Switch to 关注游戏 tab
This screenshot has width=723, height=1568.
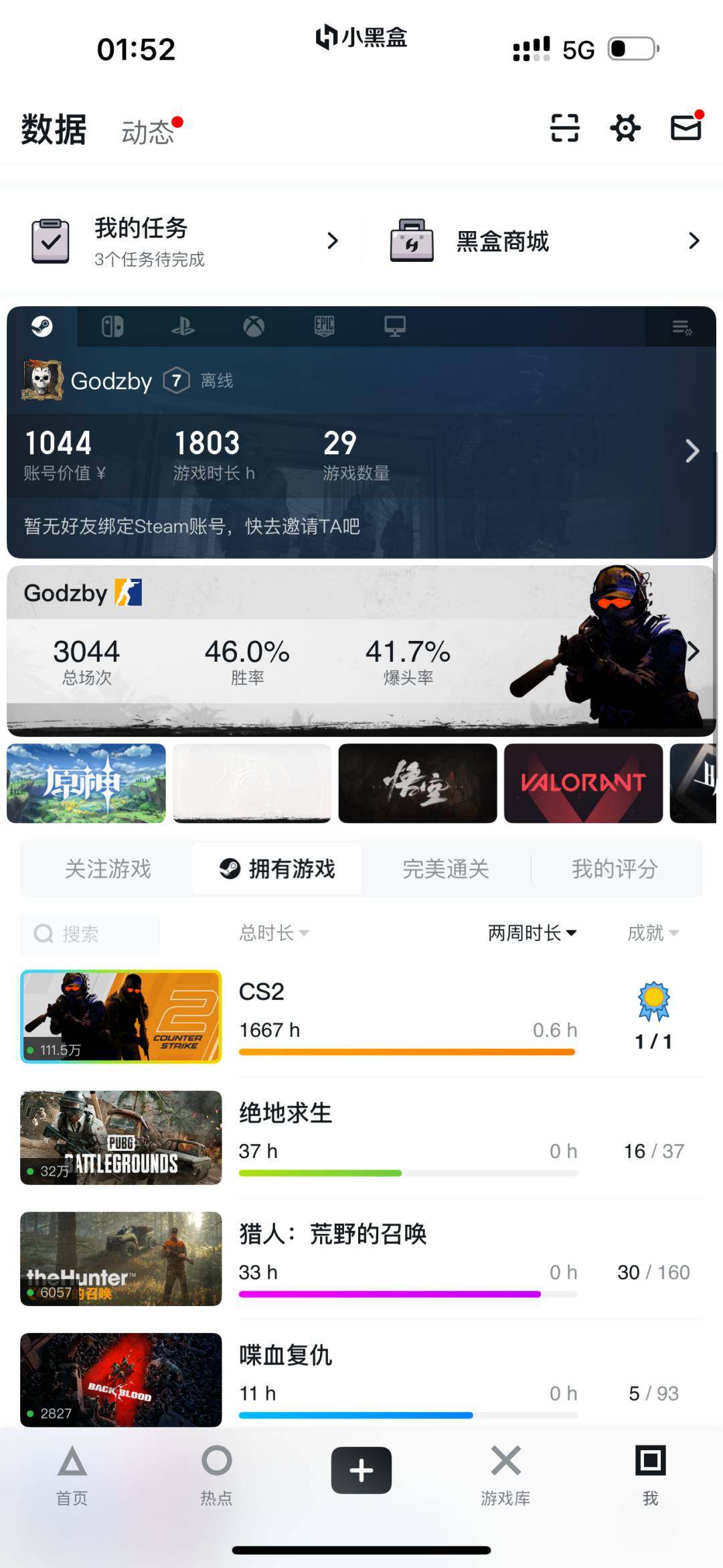pos(108,869)
